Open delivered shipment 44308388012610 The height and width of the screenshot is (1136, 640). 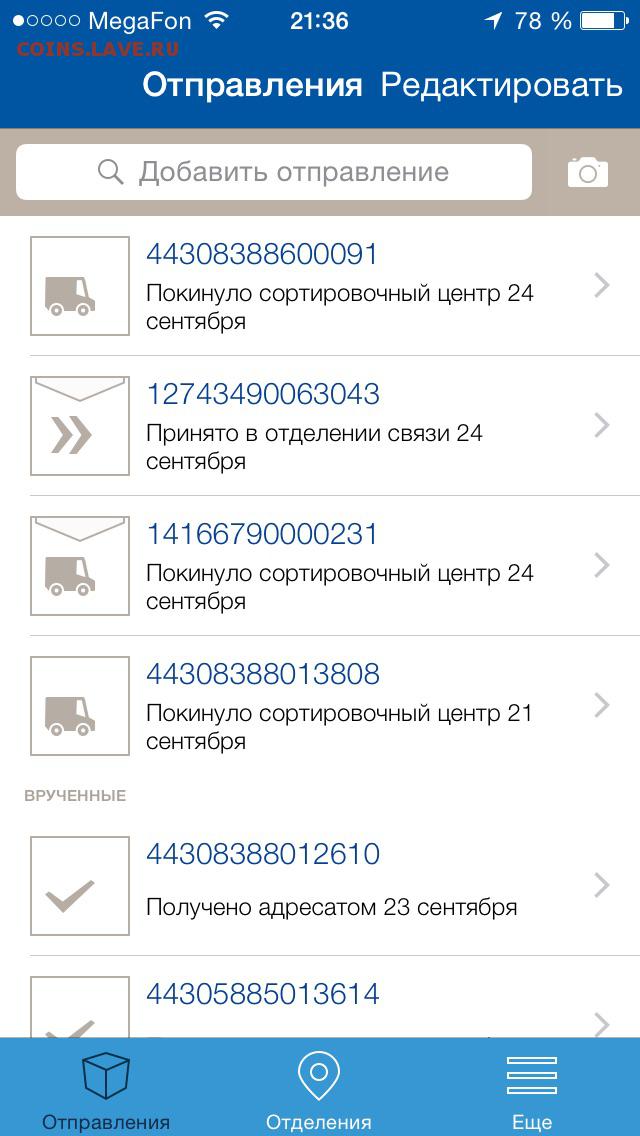320,885
